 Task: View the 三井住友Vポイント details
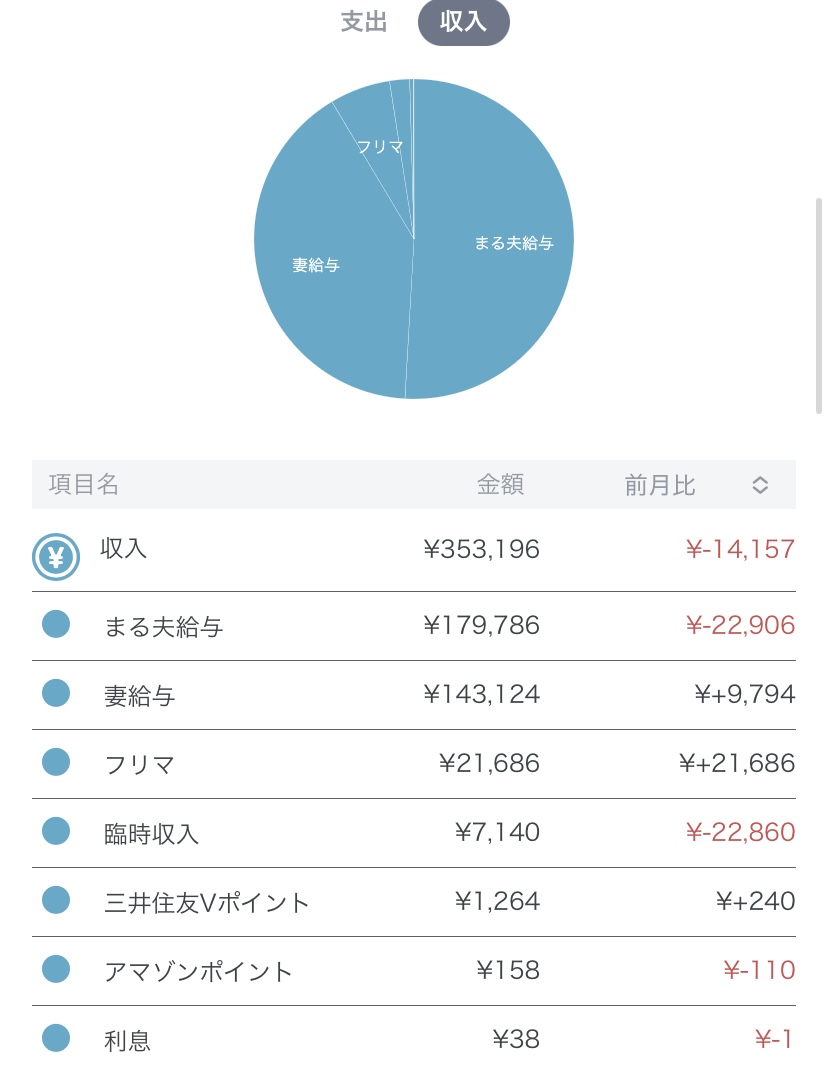413,902
